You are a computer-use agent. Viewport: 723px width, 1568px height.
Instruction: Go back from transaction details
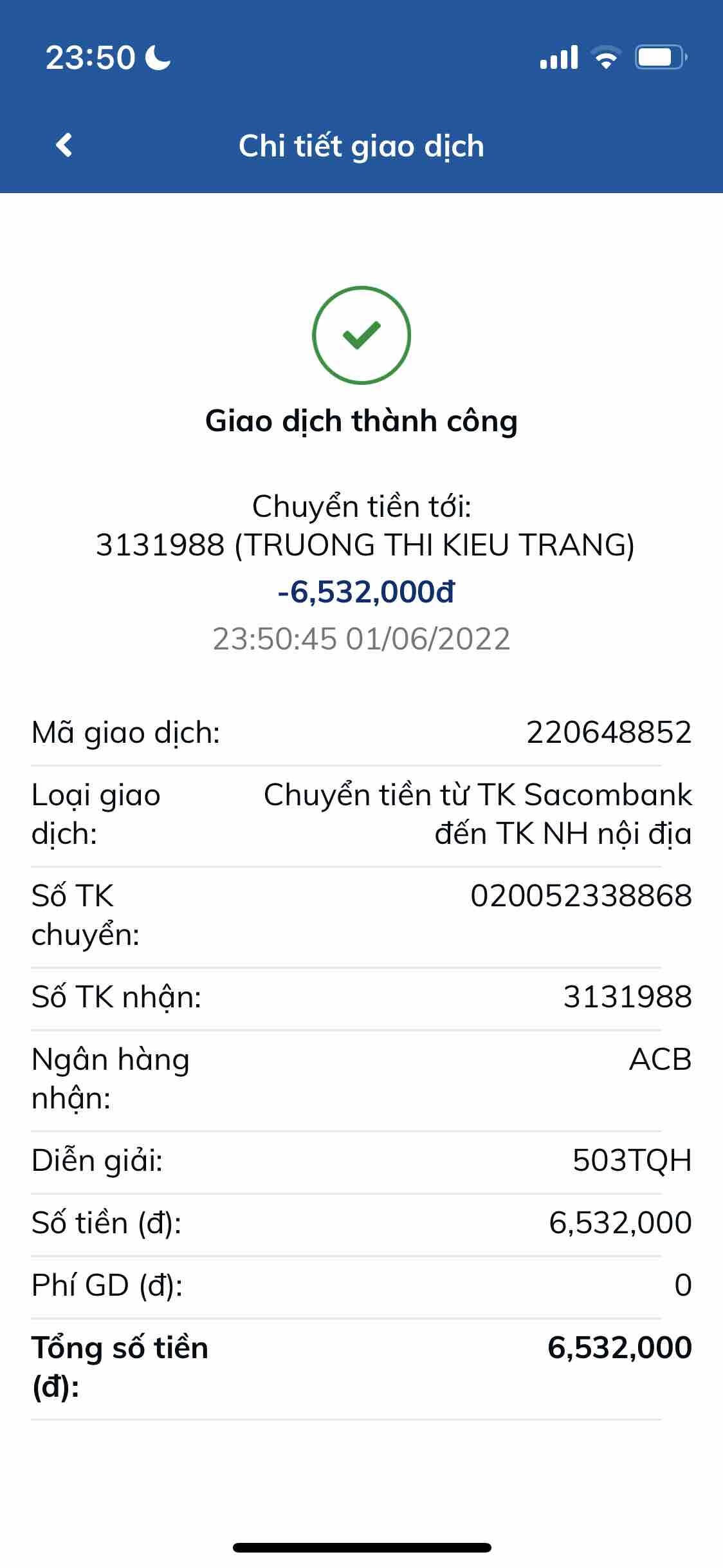tap(64, 145)
